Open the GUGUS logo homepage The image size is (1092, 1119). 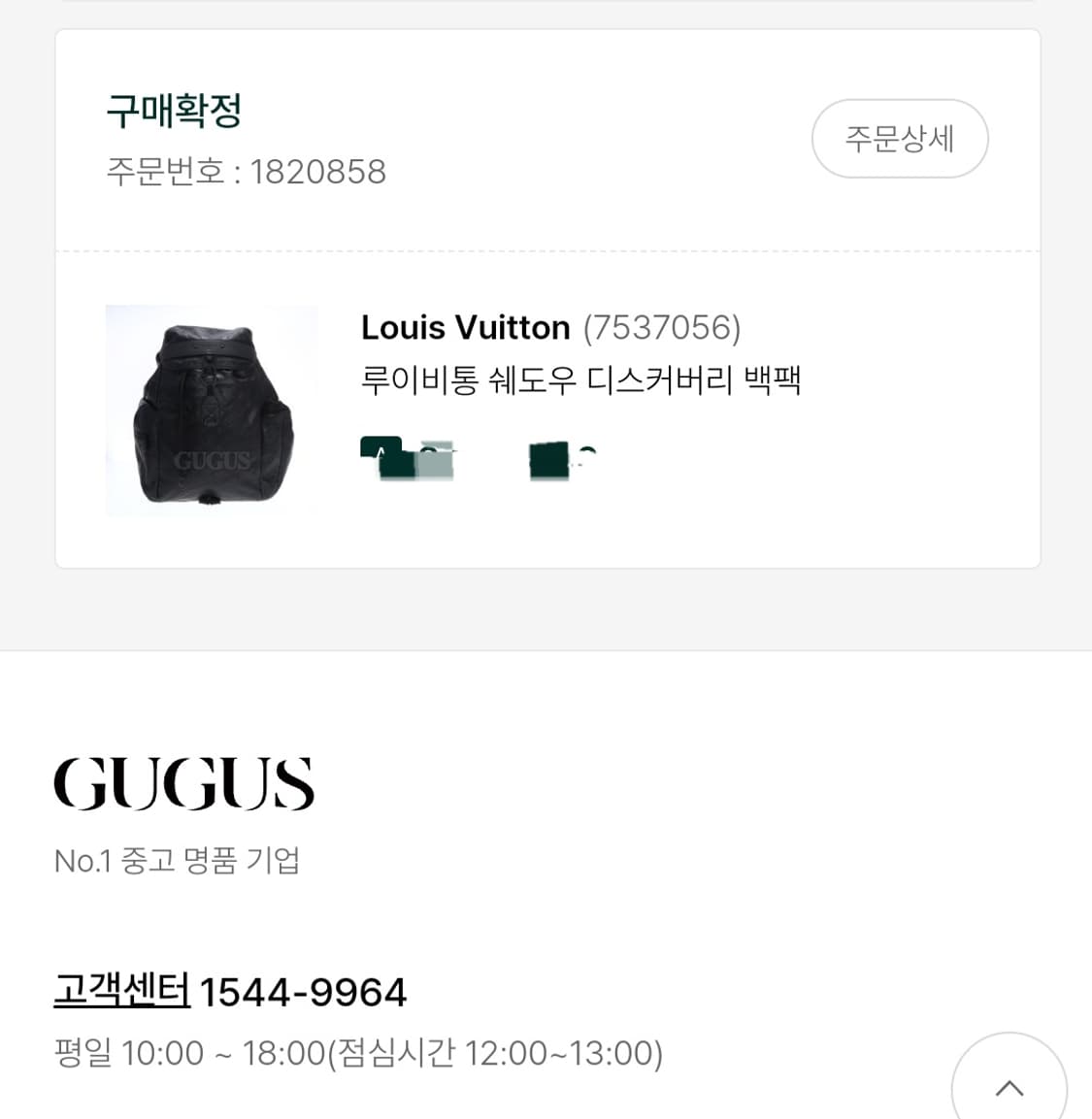click(x=184, y=783)
